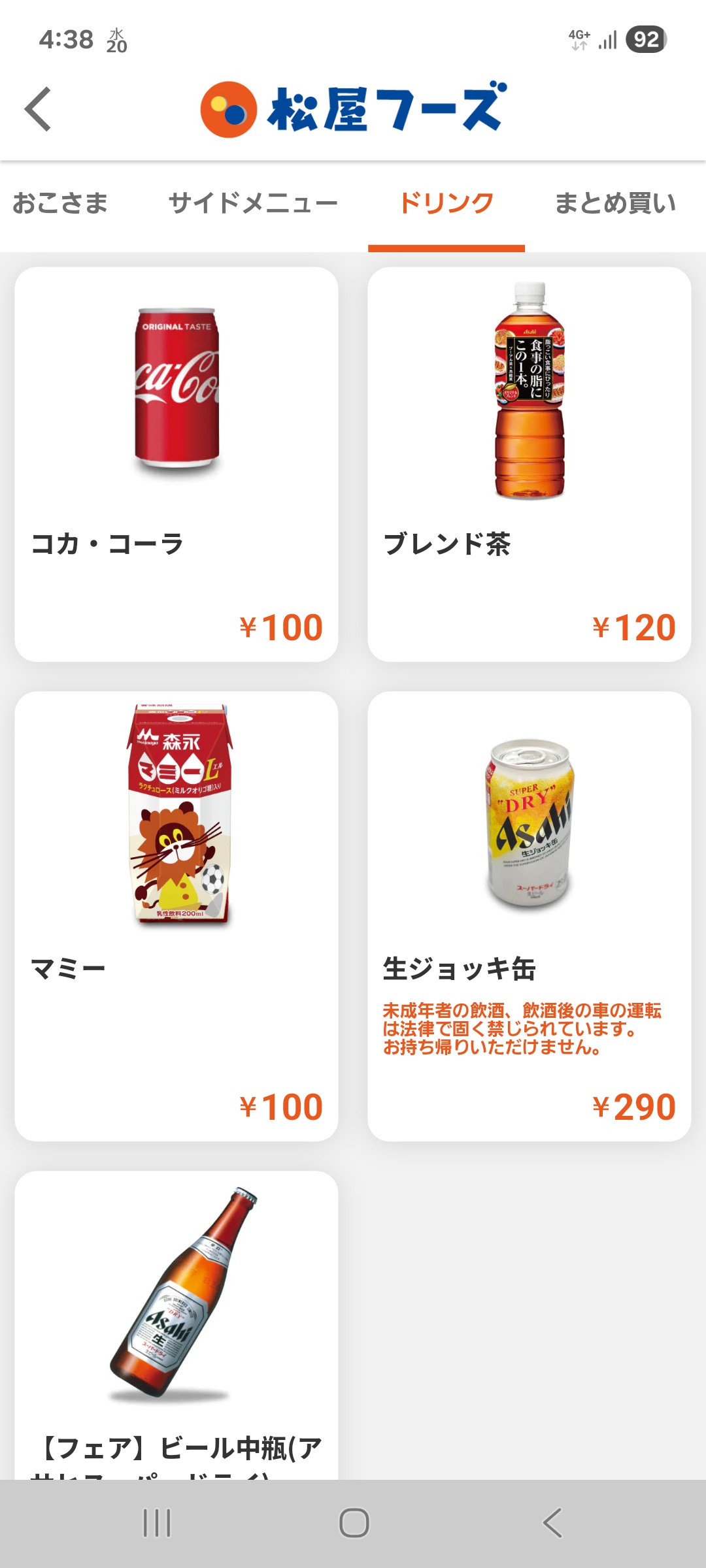
Task: Switch to the おこさま tab
Action: click(60, 203)
